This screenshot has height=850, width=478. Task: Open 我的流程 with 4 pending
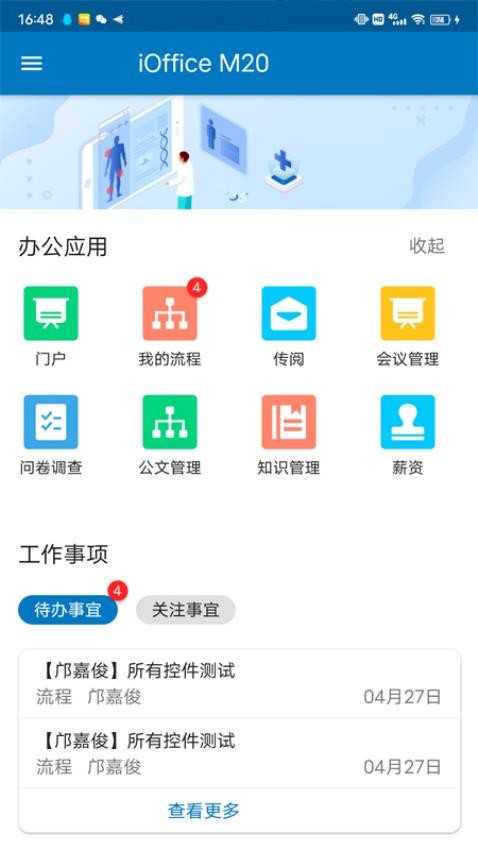(x=170, y=326)
